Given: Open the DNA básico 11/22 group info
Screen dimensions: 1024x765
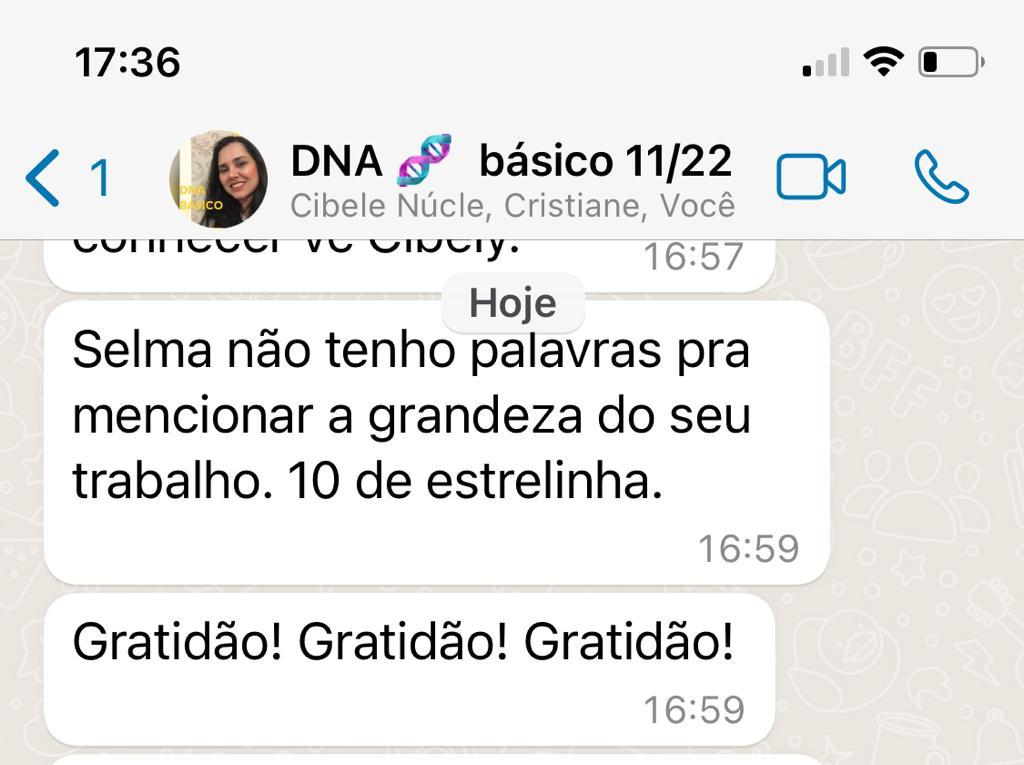Looking at the screenshot, I should click(x=511, y=178).
